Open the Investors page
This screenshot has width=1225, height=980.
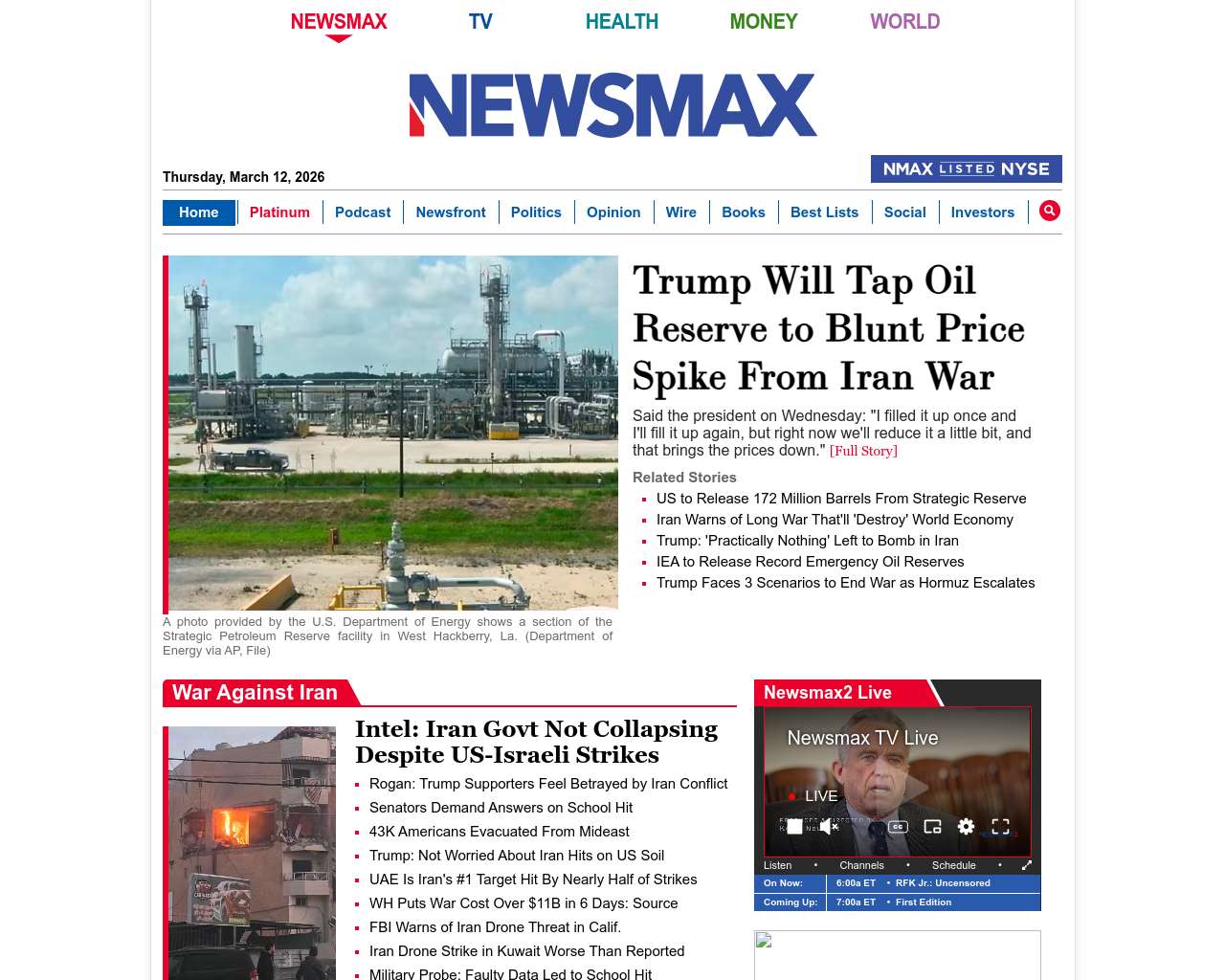pos(982,212)
